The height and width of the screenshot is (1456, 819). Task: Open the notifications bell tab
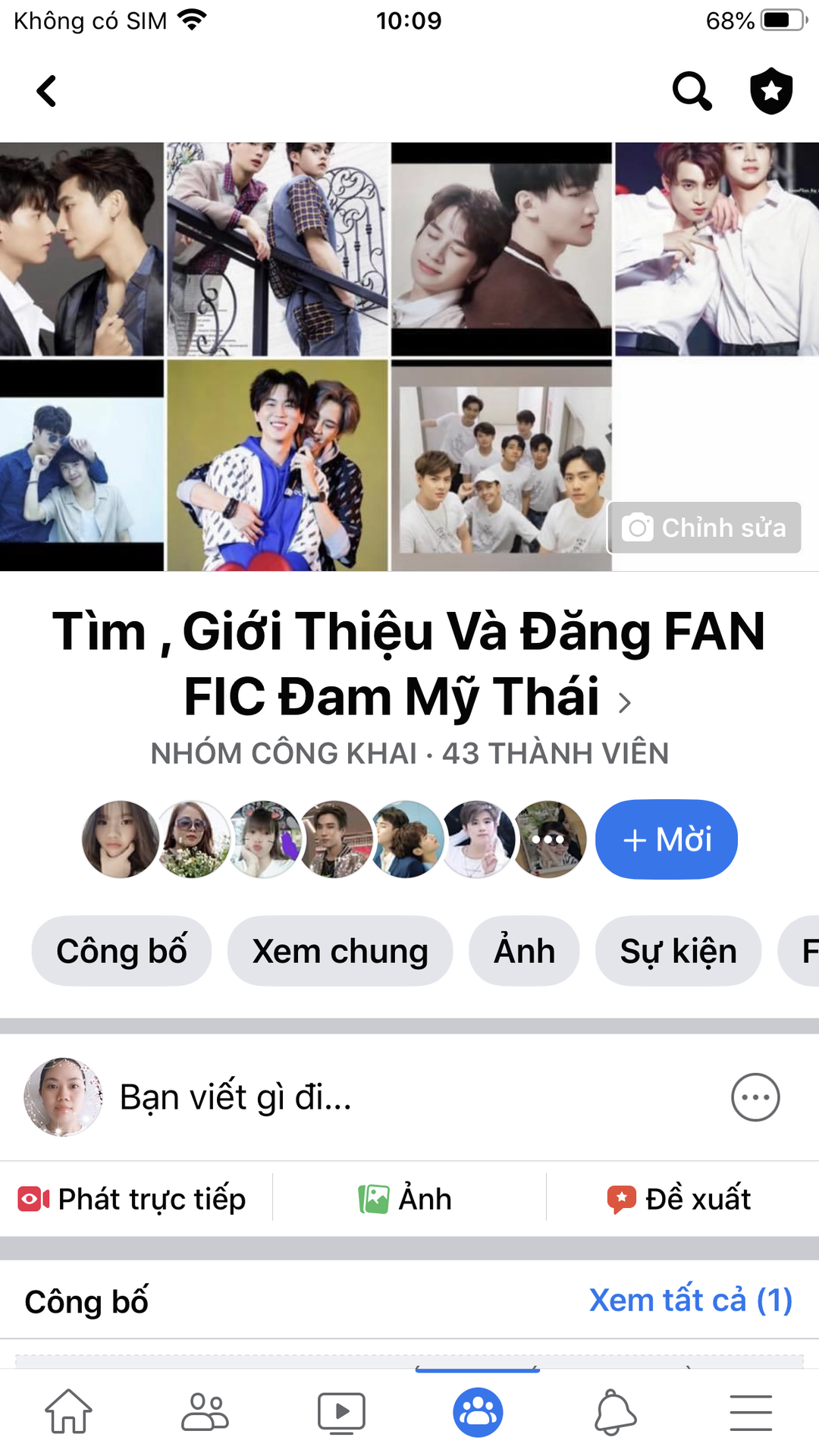coord(615,1411)
